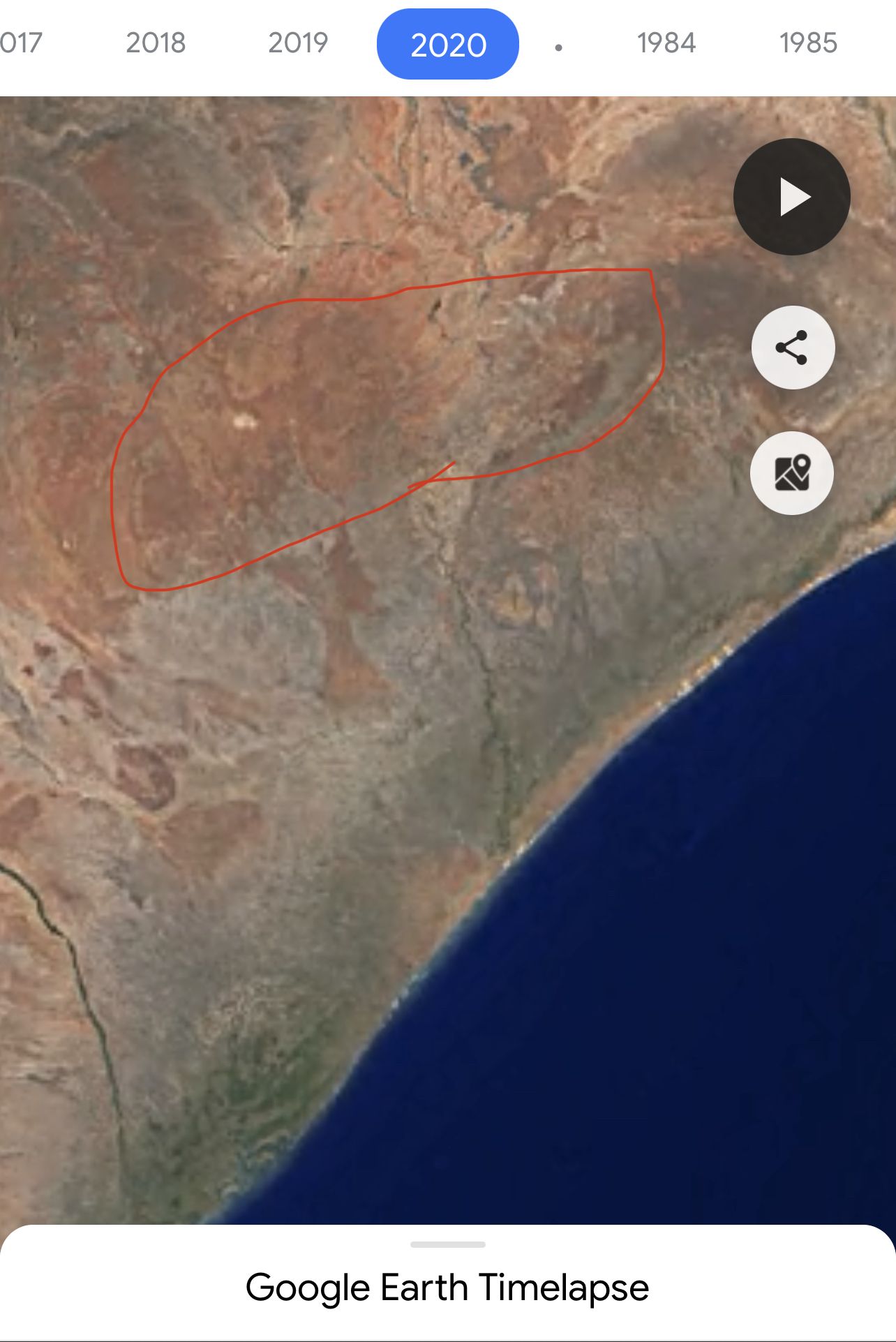Tap the Google Earth Timelapse sheet handle
Screen dimensions: 896x1342
pos(448,1244)
